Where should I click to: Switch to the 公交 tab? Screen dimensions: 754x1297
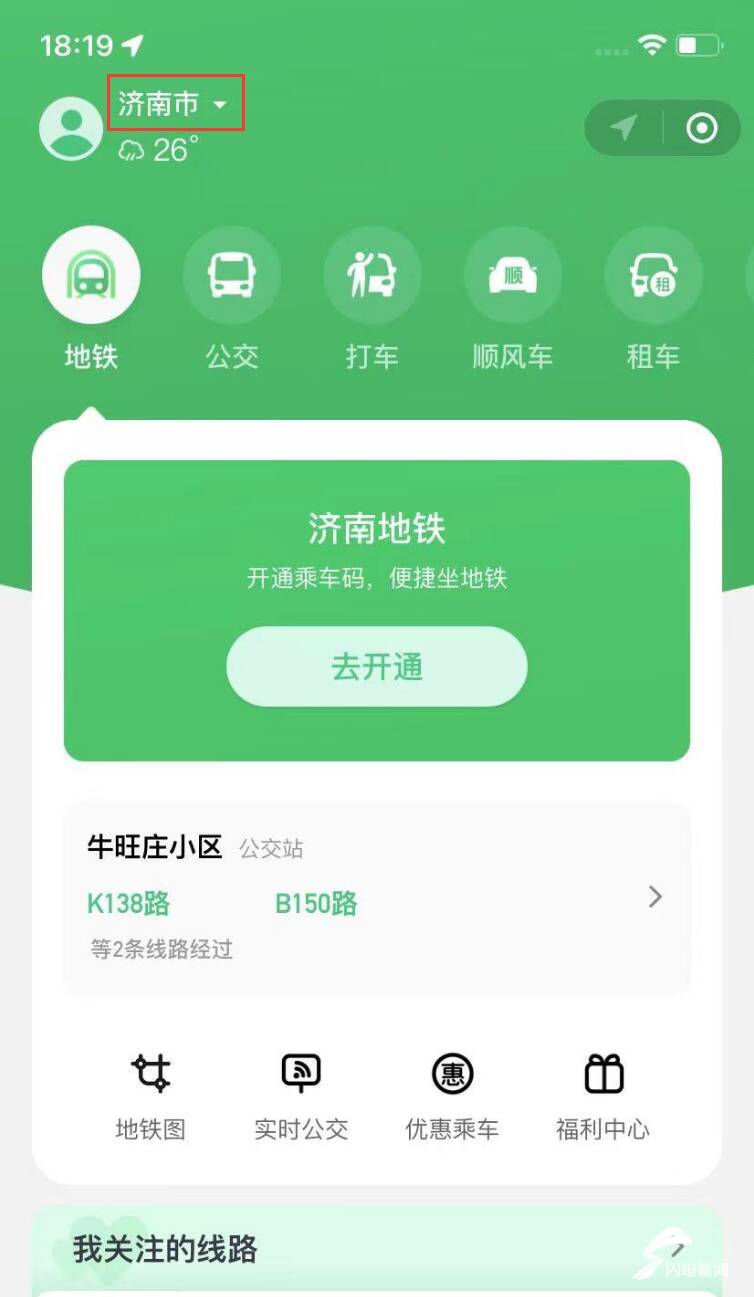[232, 276]
